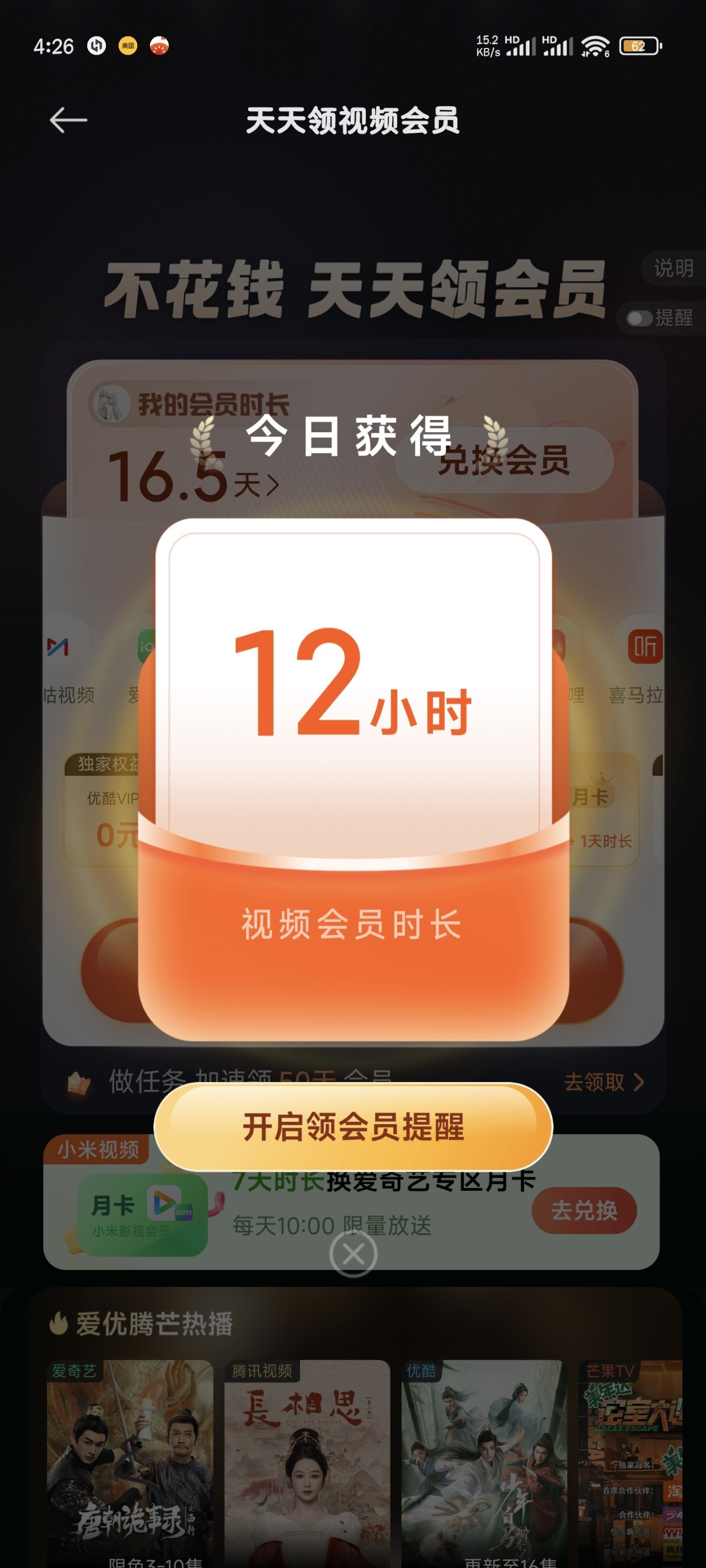This screenshot has height=1568, width=706.
Task: Go back with the arrow icon
Action: 68,120
